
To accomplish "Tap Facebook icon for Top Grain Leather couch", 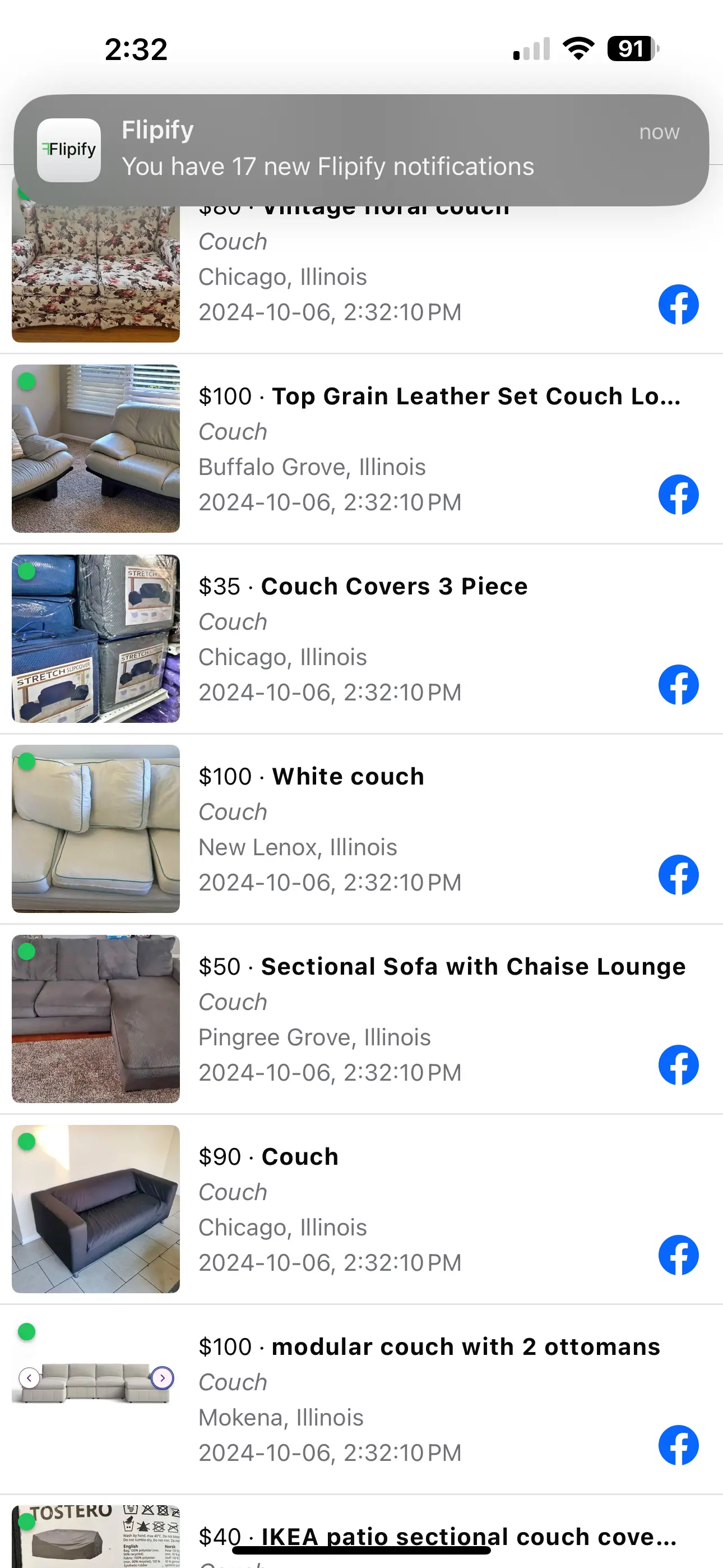I will pyautogui.click(x=678, y=494).
